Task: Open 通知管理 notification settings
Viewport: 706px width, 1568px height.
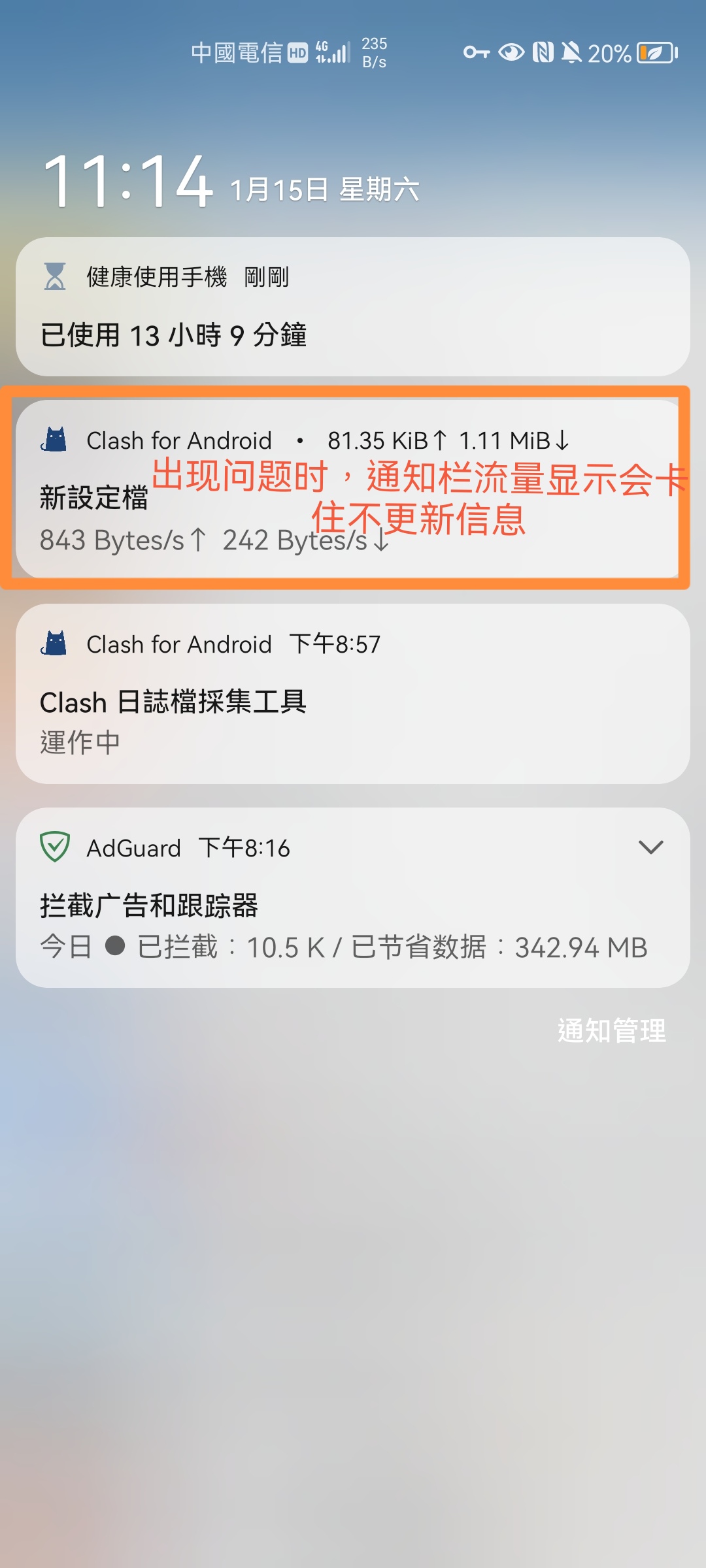Action: click(612, 1031)
